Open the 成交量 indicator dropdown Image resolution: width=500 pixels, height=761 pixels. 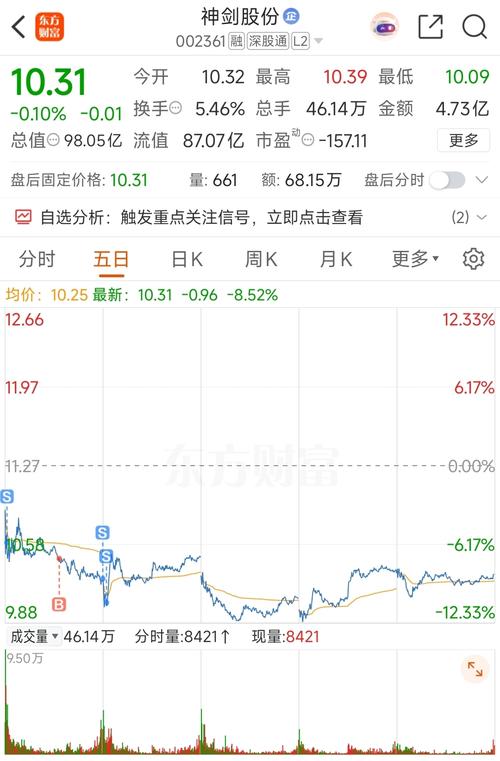pos(34,636)
